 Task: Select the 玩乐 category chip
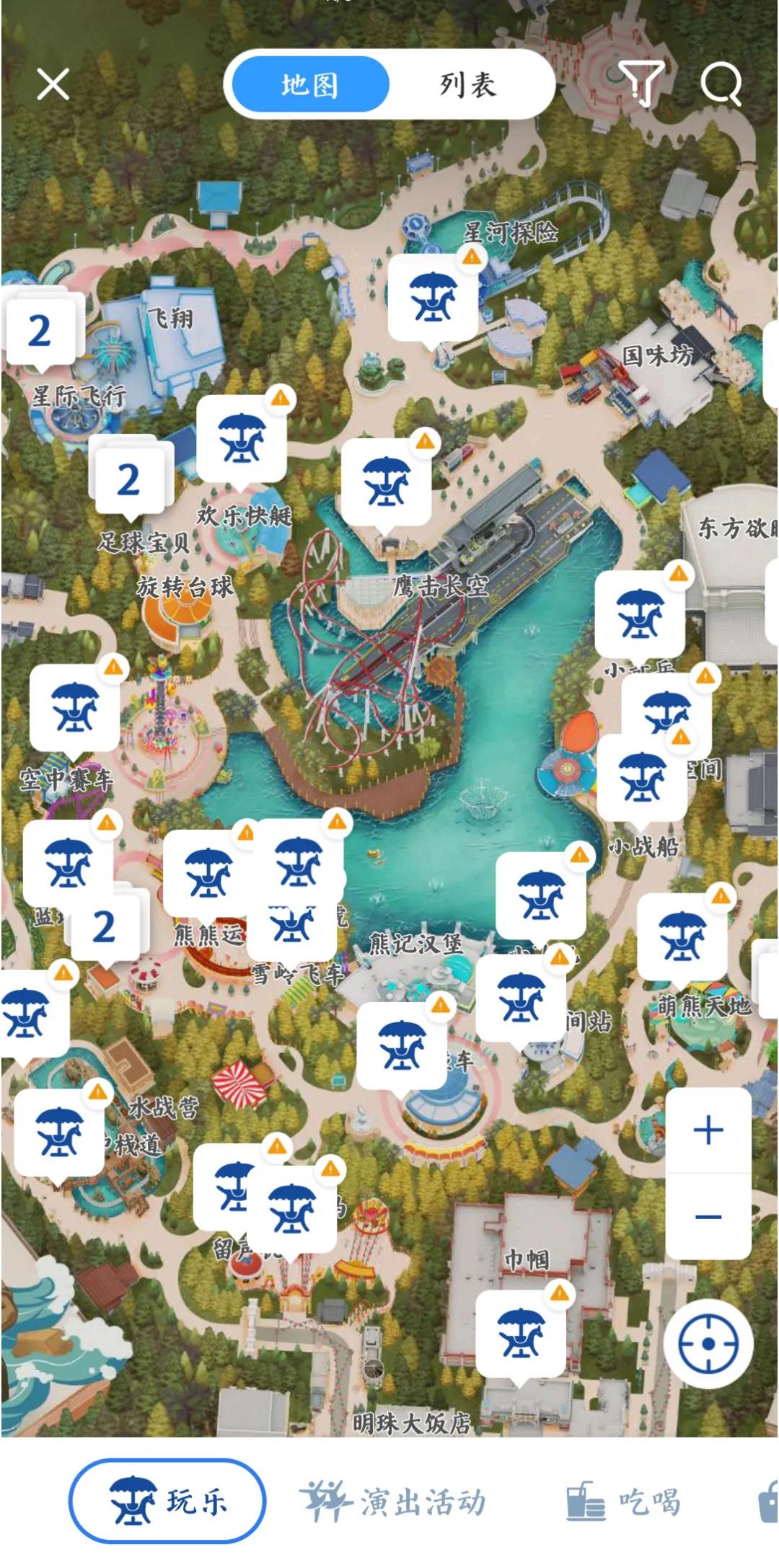pos(167,1502)
